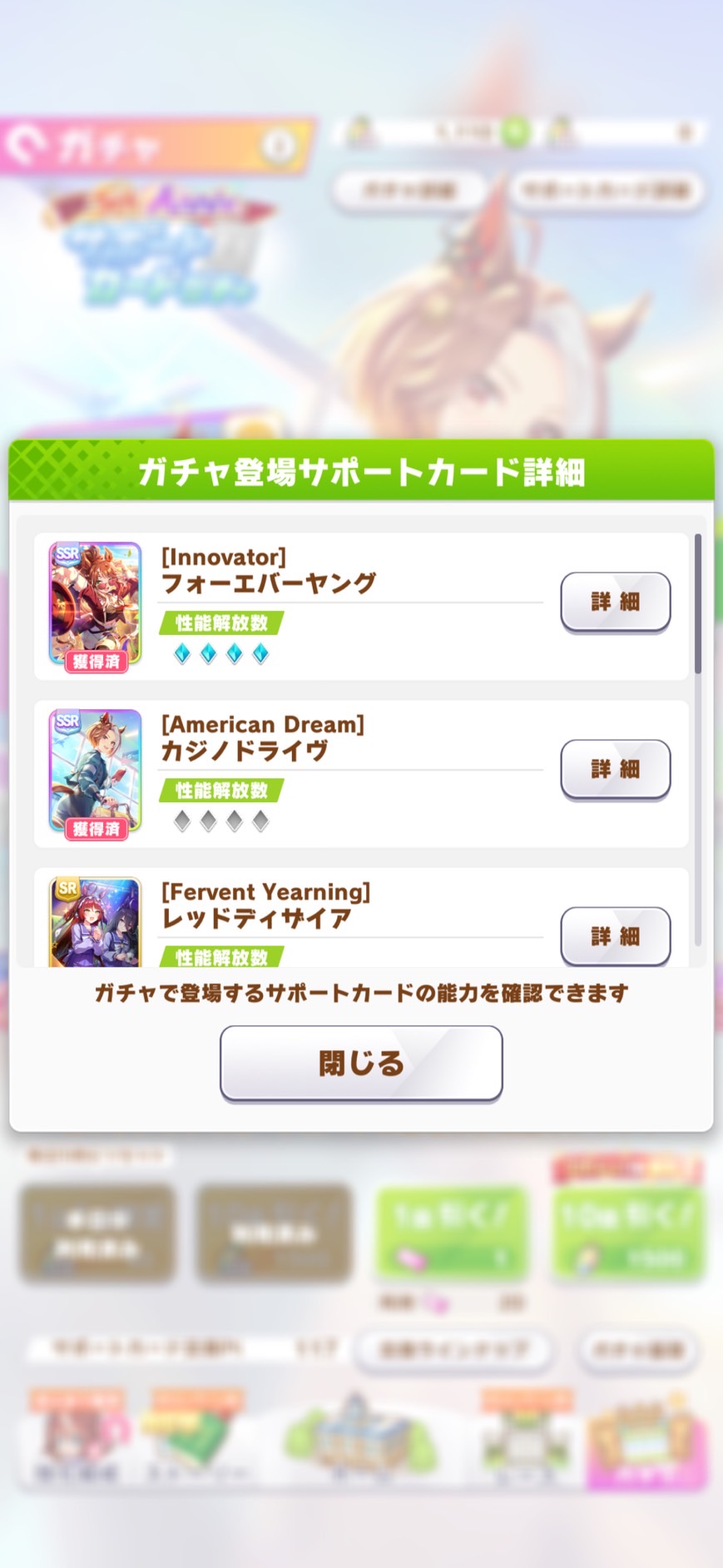The width and height of the screenshot is (723, 1568).
Task: Open details for レッドディザイア card
Action: (615, 935)
